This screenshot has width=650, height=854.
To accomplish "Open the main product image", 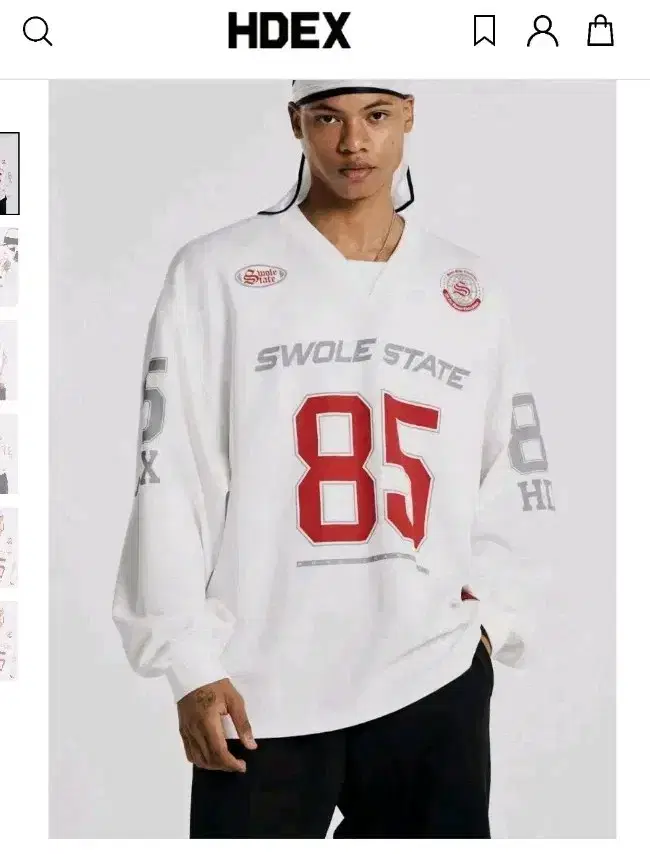I will pyautogui.click(x=332, y=459).
